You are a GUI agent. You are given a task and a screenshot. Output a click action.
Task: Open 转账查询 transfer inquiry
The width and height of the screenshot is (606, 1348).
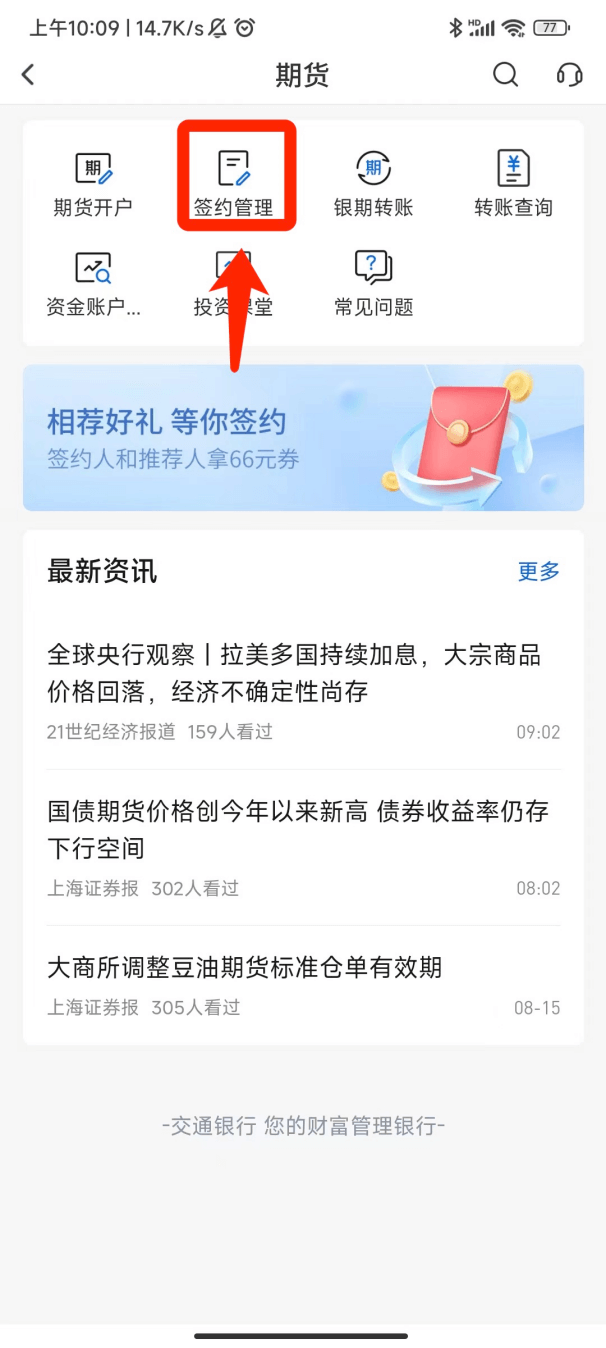point(513,183)
